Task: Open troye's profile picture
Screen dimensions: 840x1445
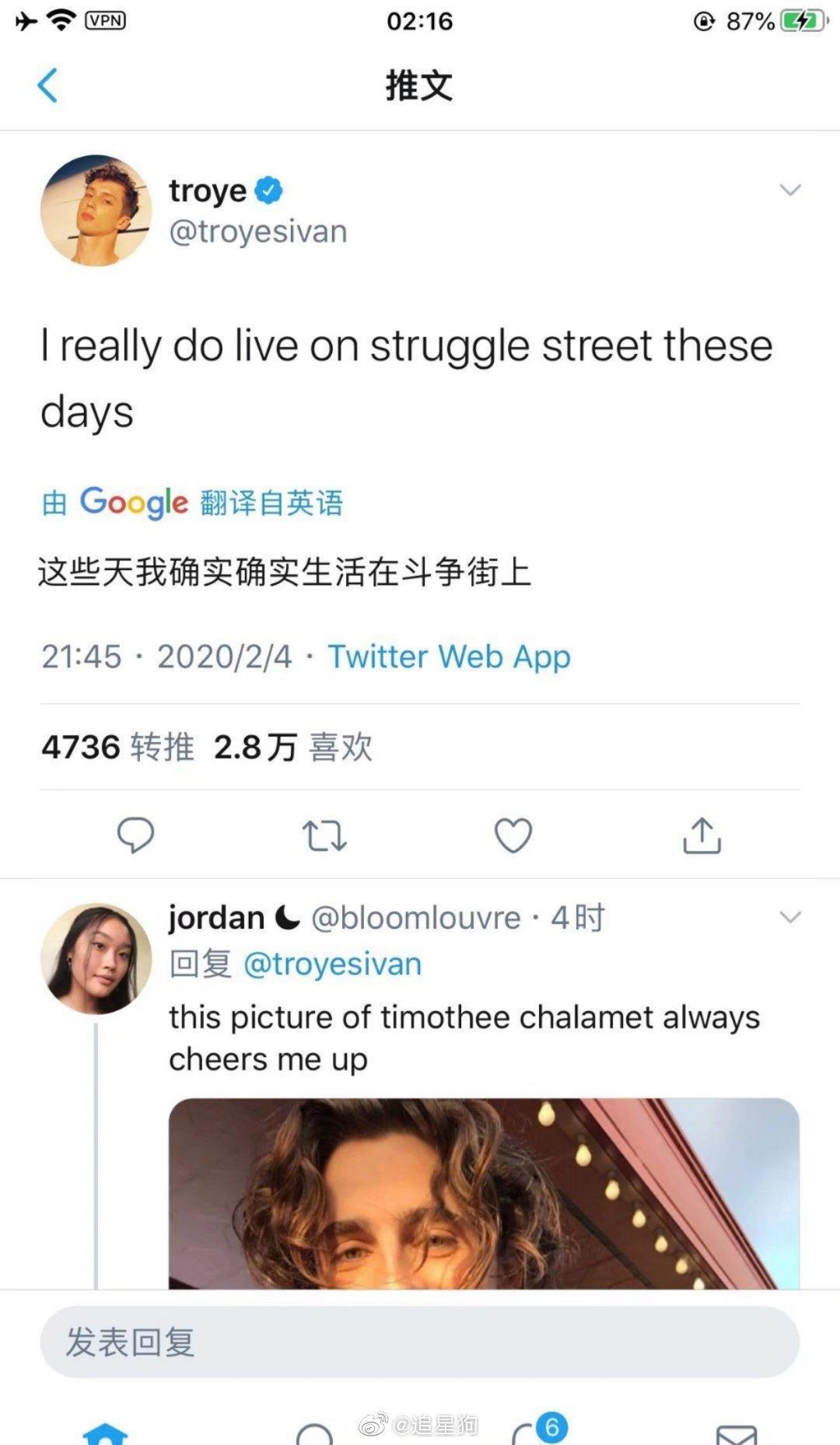Action: [x=96, y=210]
